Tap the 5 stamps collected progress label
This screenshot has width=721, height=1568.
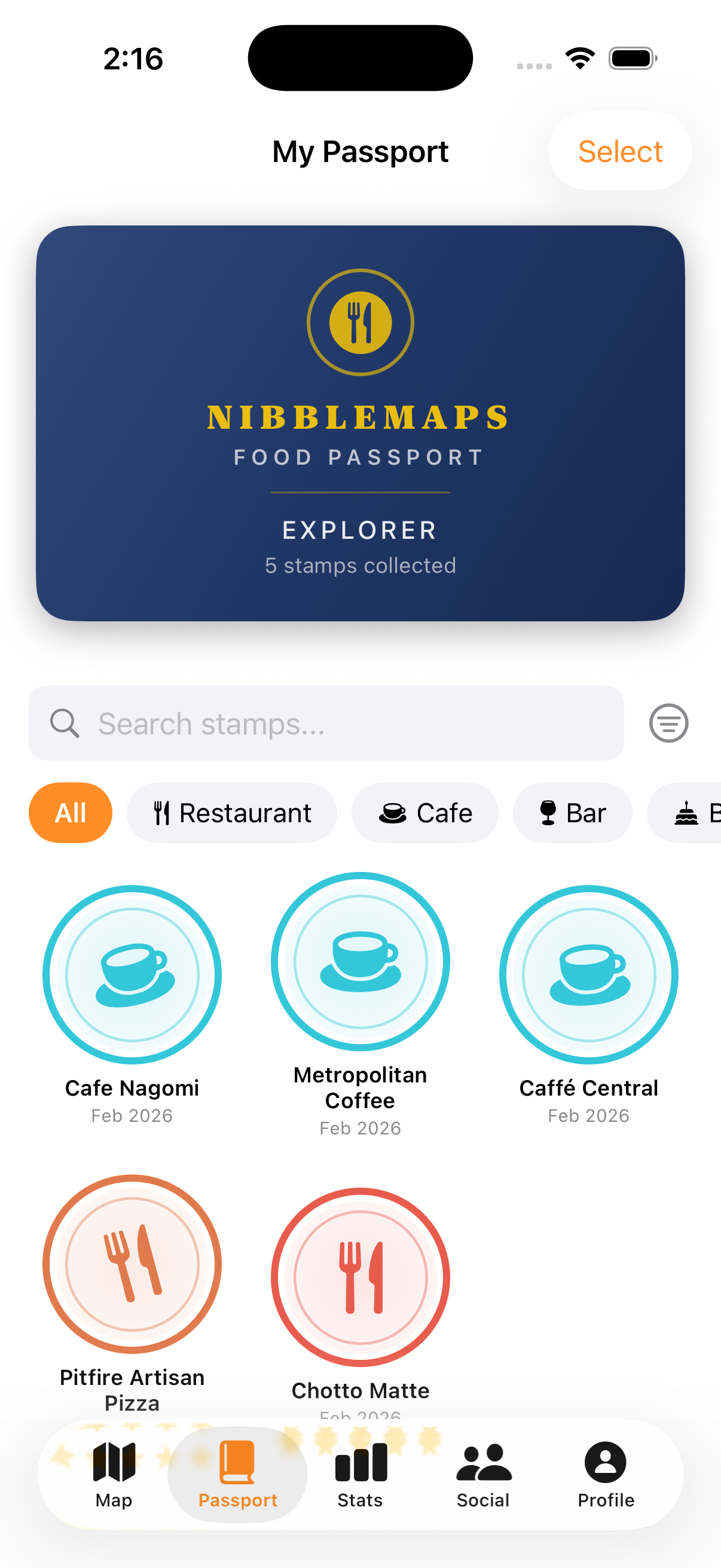coord(360,565)
